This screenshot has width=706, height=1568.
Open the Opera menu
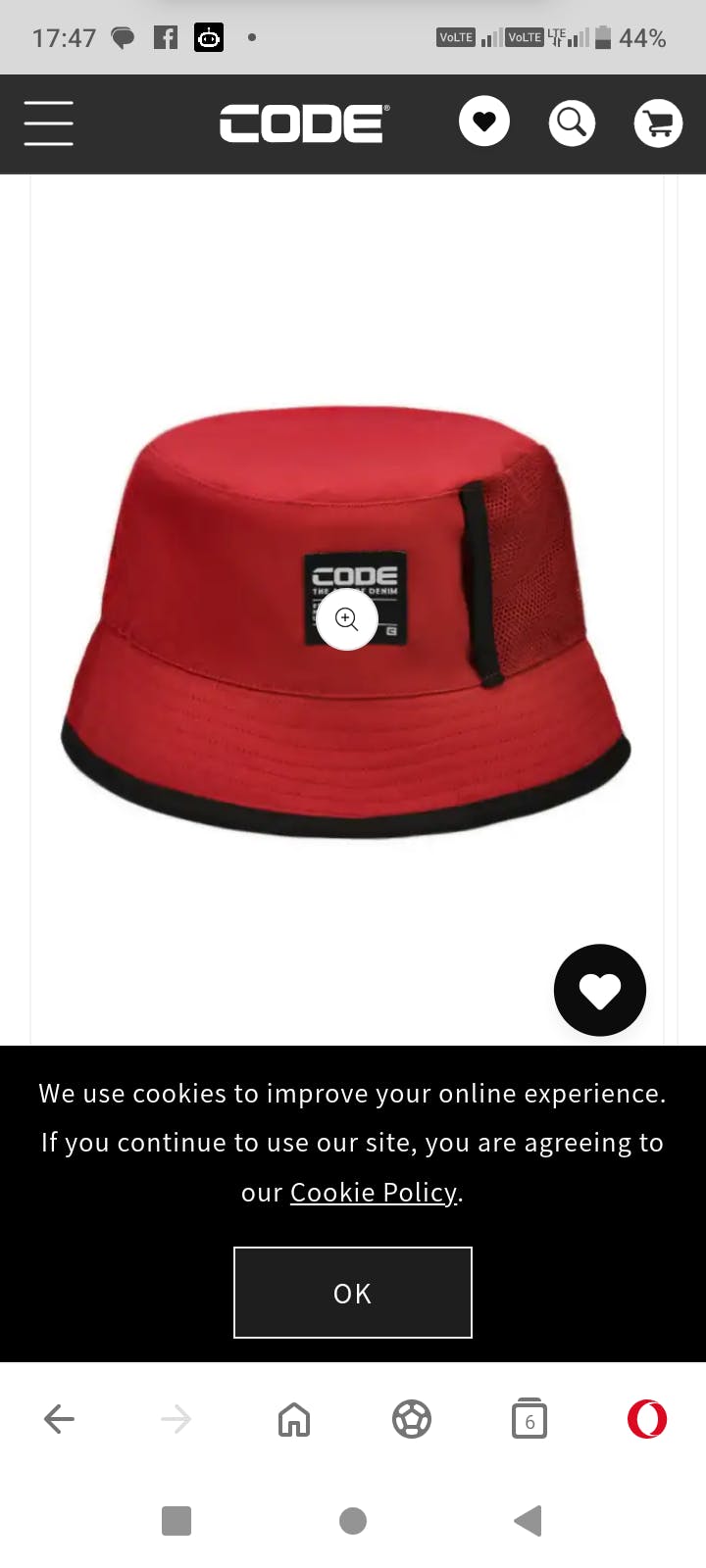[647, 1419]
